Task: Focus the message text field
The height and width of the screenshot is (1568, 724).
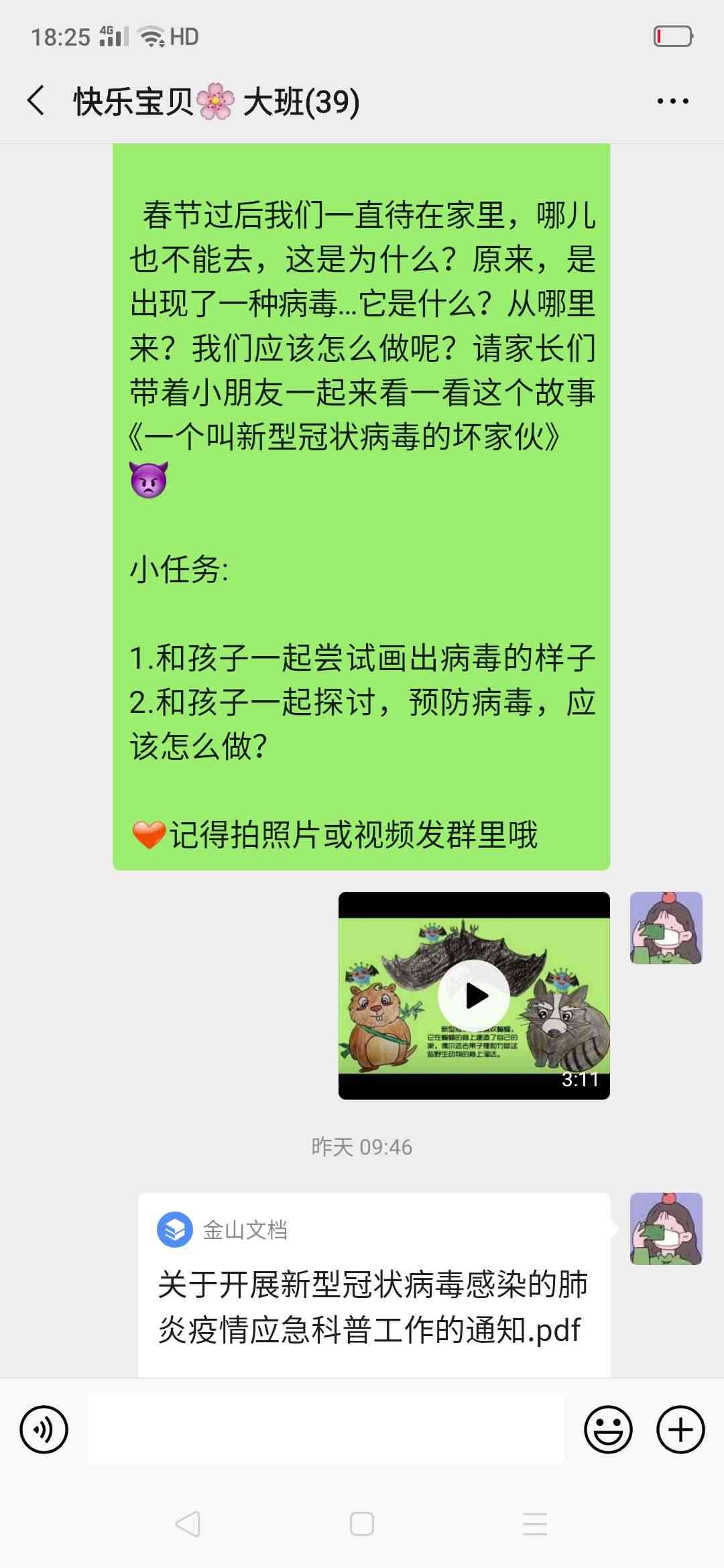Action: (x=326, y=1429)
